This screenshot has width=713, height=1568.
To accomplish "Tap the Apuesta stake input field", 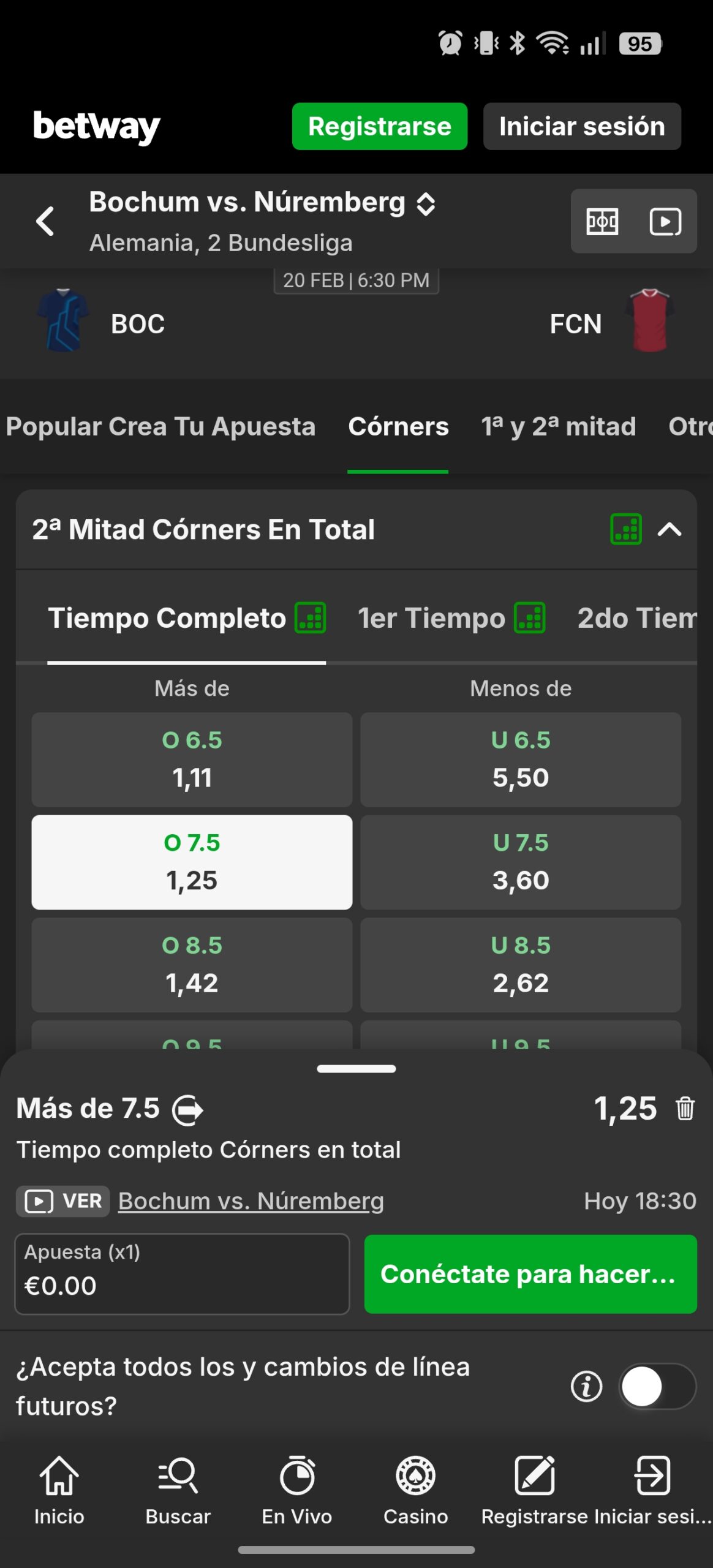I will [x=182, y=1274].
